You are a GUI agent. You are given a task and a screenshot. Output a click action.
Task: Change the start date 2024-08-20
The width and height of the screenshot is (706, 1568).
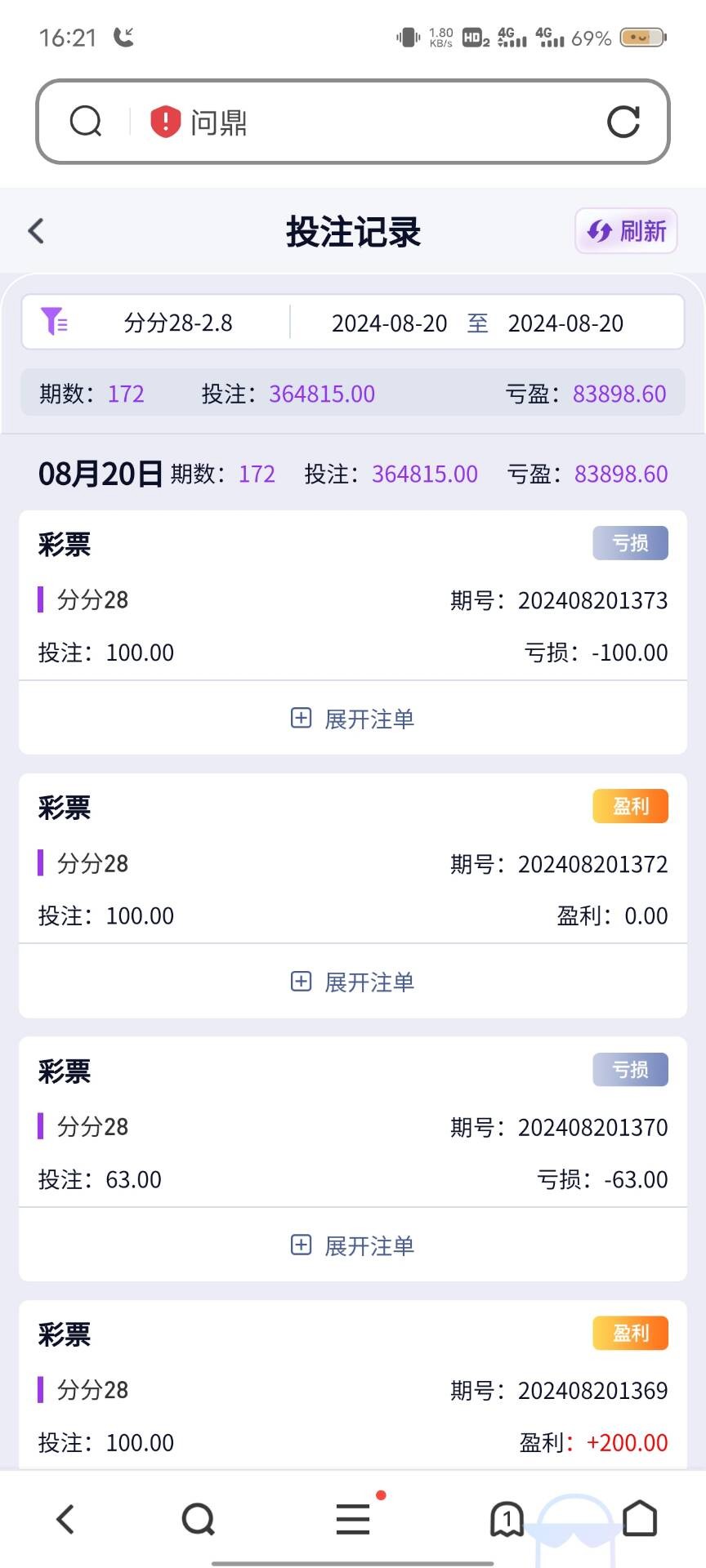[390, 323]
